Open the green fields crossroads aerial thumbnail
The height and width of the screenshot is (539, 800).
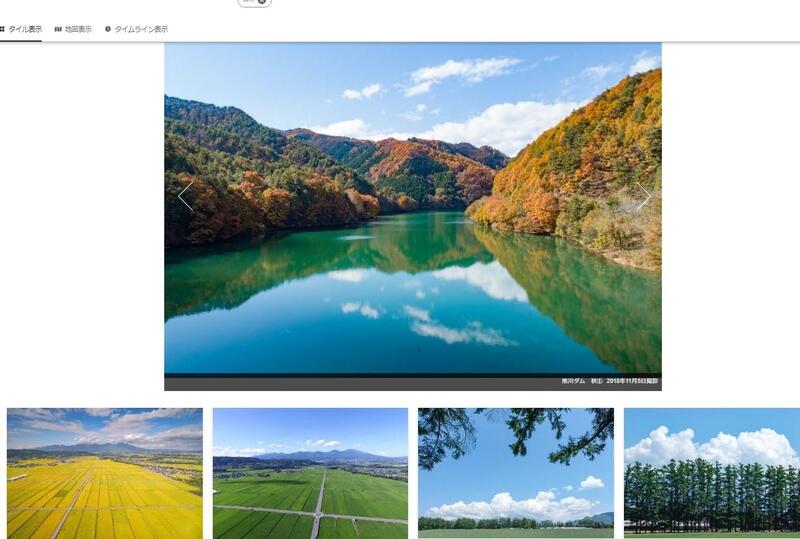pos(310,473)
